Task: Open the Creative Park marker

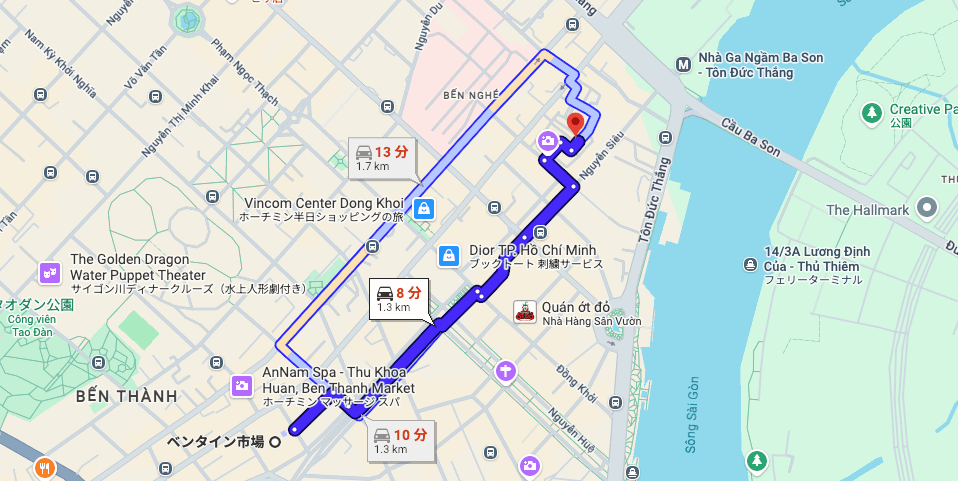Action: [x=871, y=110]
